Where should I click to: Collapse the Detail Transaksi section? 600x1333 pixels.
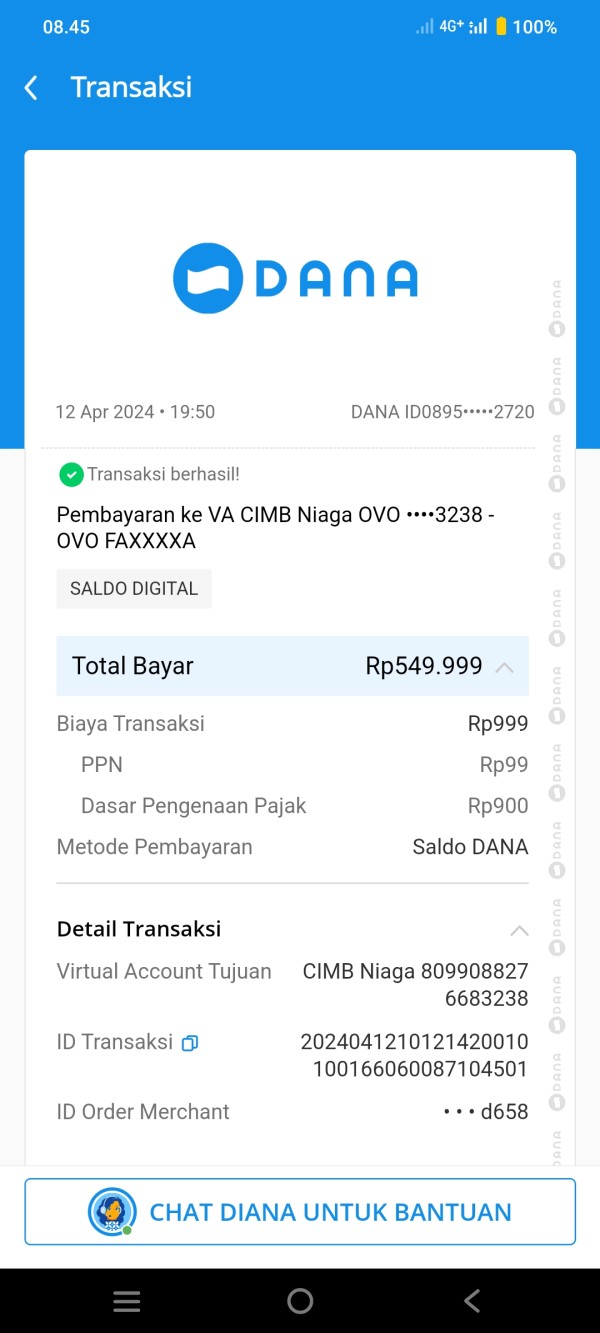(x=519, y=930)
